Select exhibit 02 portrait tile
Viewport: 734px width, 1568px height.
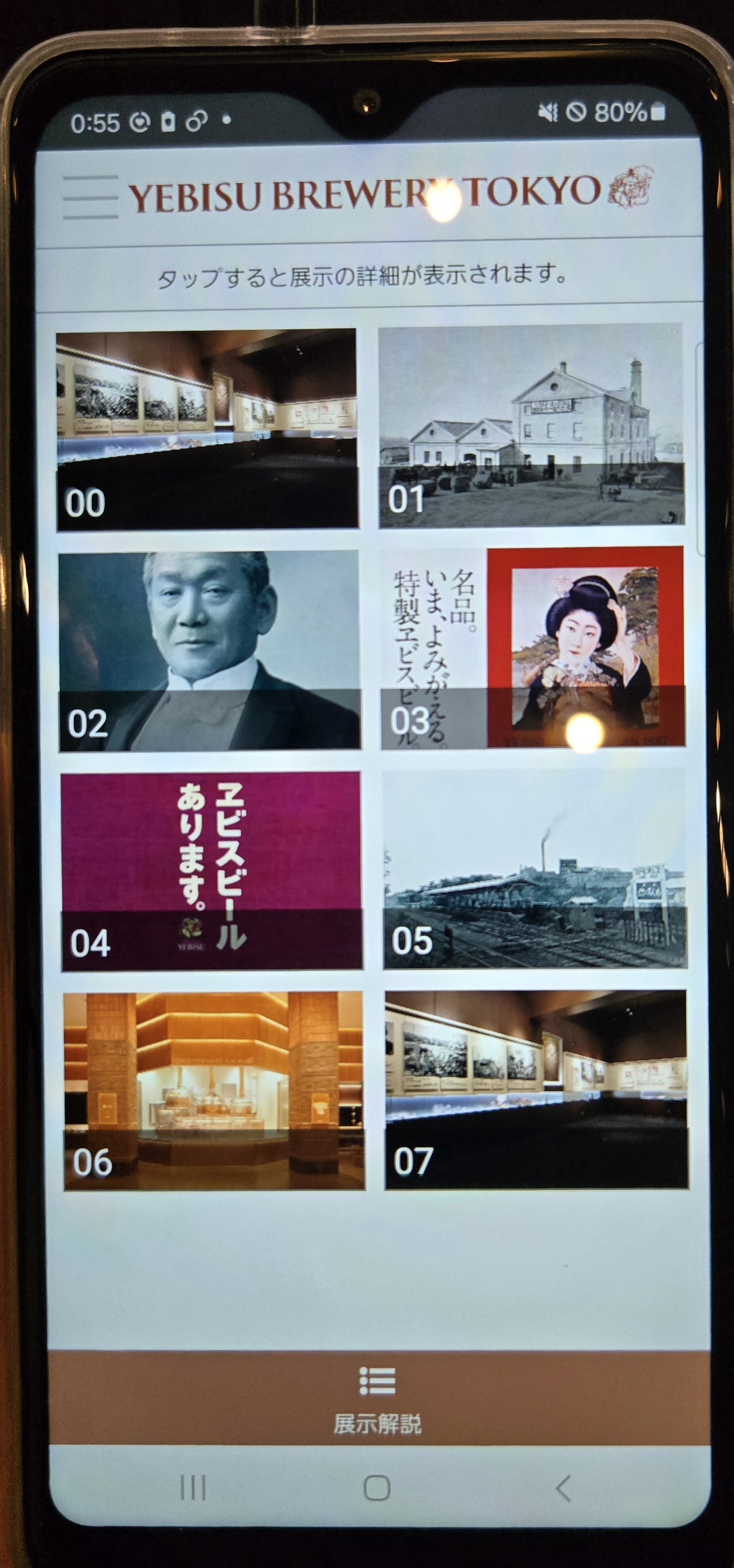[x=210, y=651]
